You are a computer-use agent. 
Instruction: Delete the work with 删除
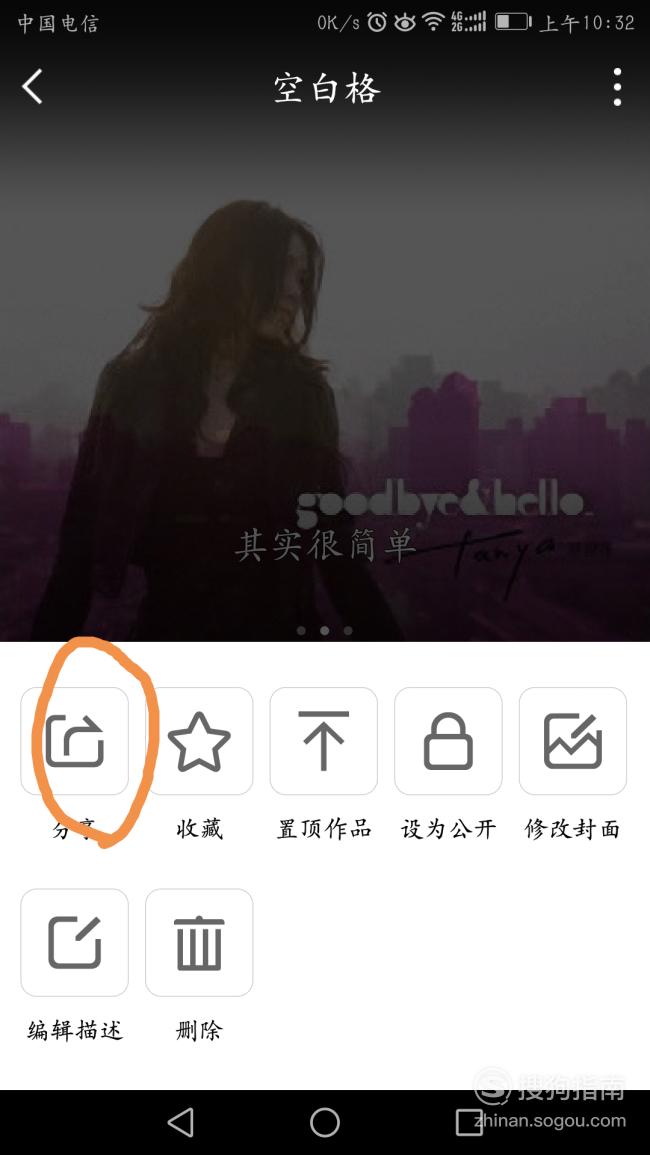tap(199, 942)
